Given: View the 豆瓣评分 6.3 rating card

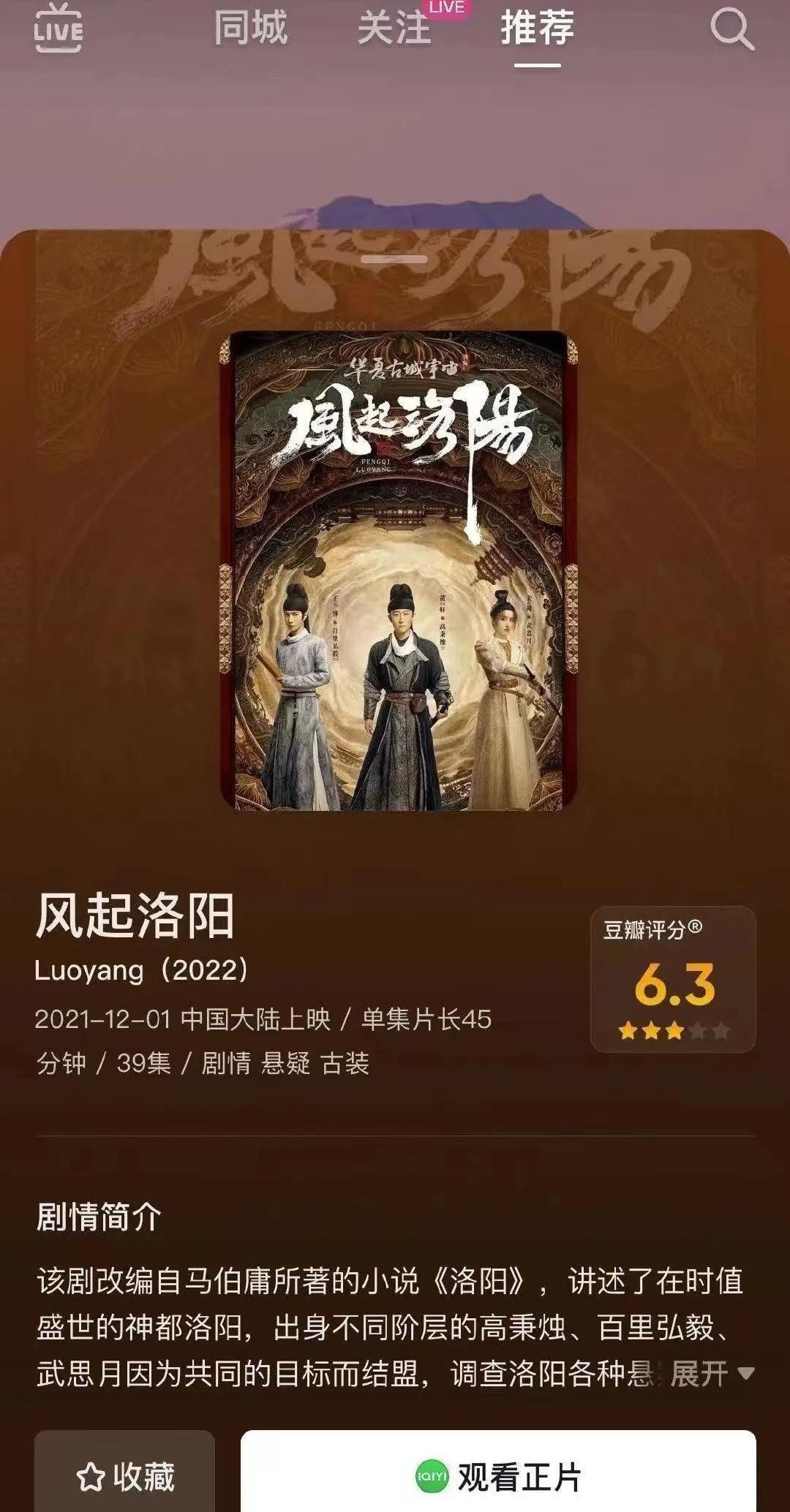Looking at the screenshot, I should click(x=673, y=980).
